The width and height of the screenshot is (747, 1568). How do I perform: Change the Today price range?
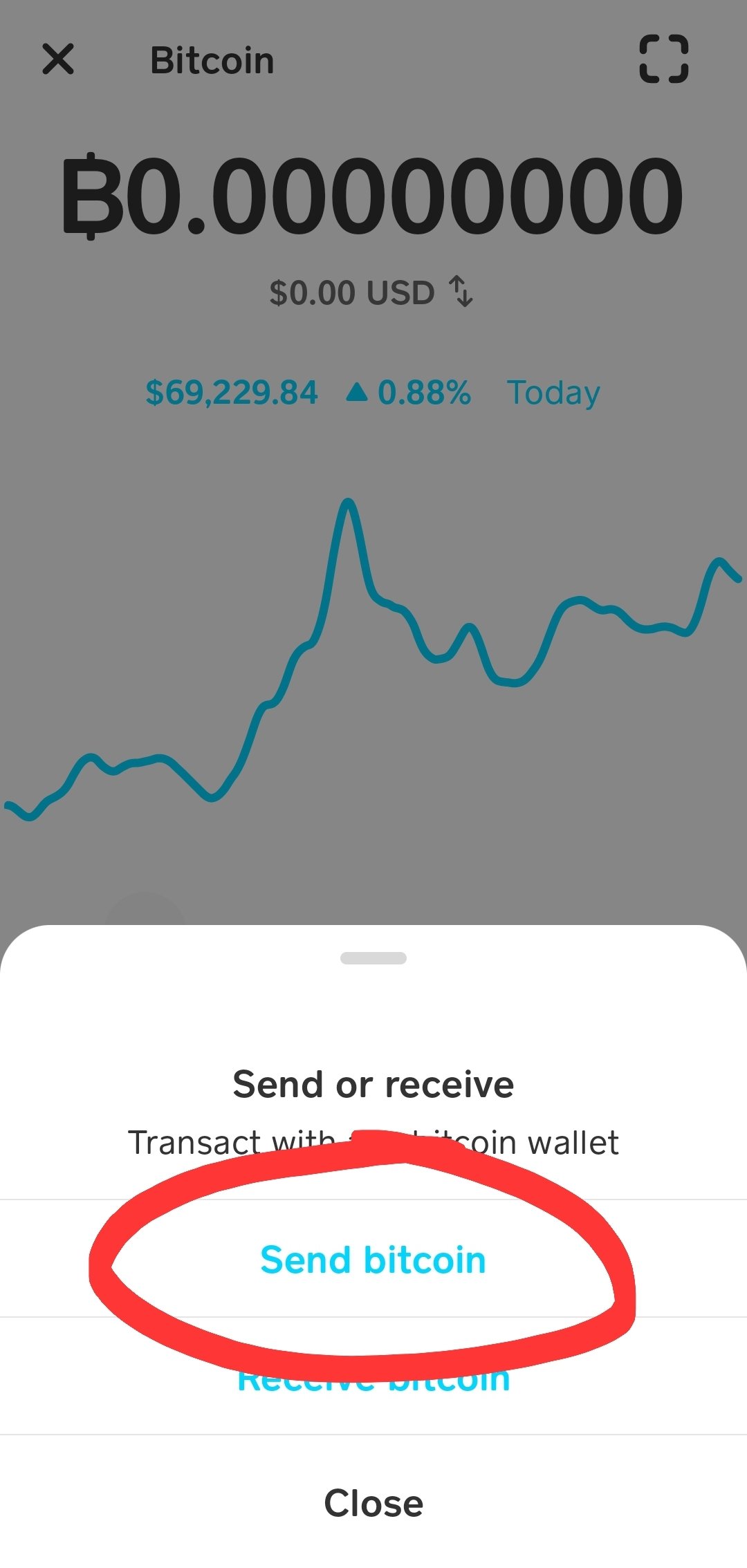[553, 393]
